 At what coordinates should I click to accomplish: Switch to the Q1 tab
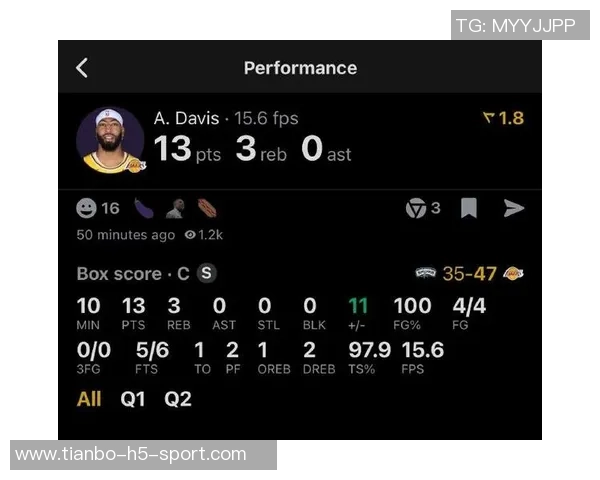[x=133, y=399]
